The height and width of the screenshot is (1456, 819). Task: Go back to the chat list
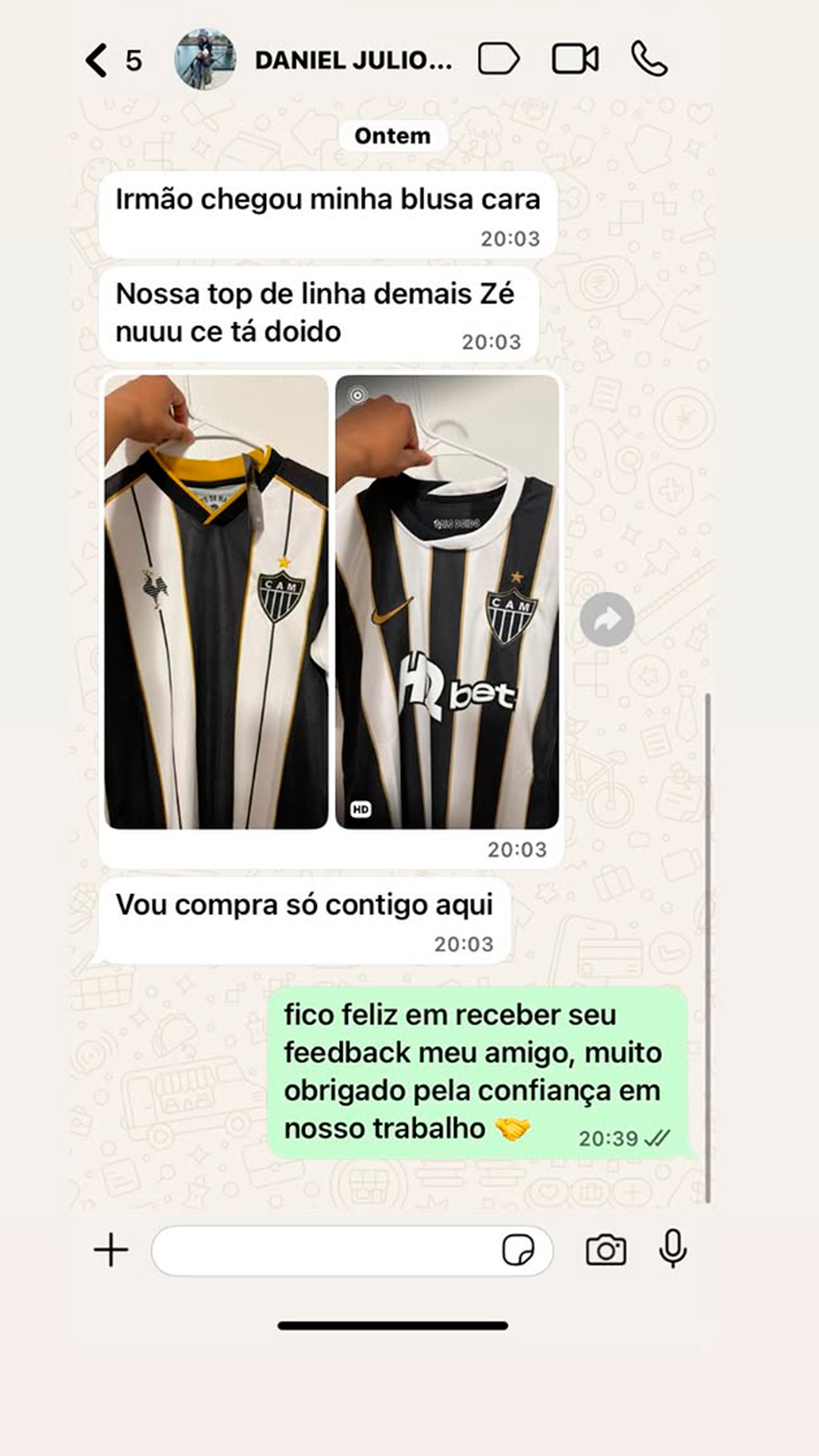97,61
